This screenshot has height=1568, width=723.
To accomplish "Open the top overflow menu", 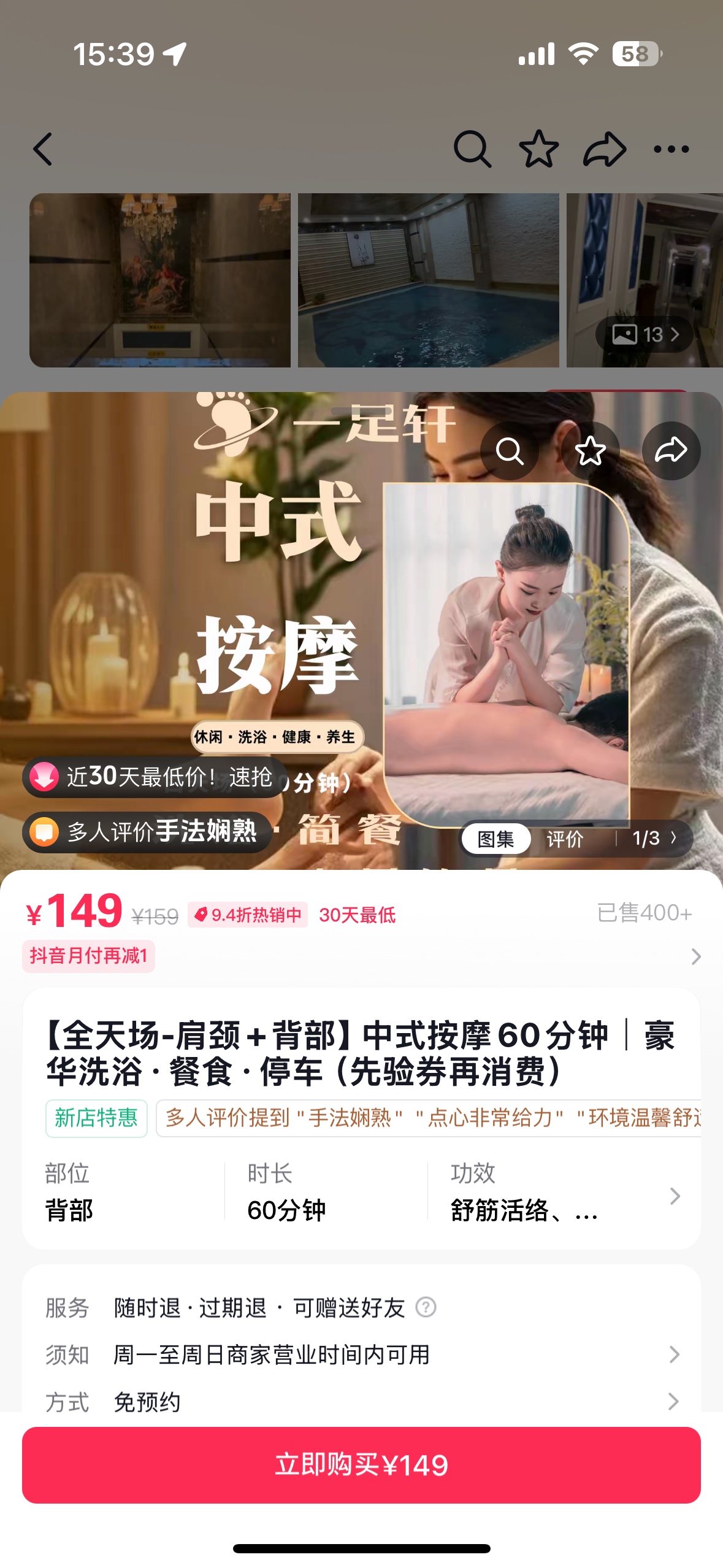I will pyautogui.click(x=671, y=149).
